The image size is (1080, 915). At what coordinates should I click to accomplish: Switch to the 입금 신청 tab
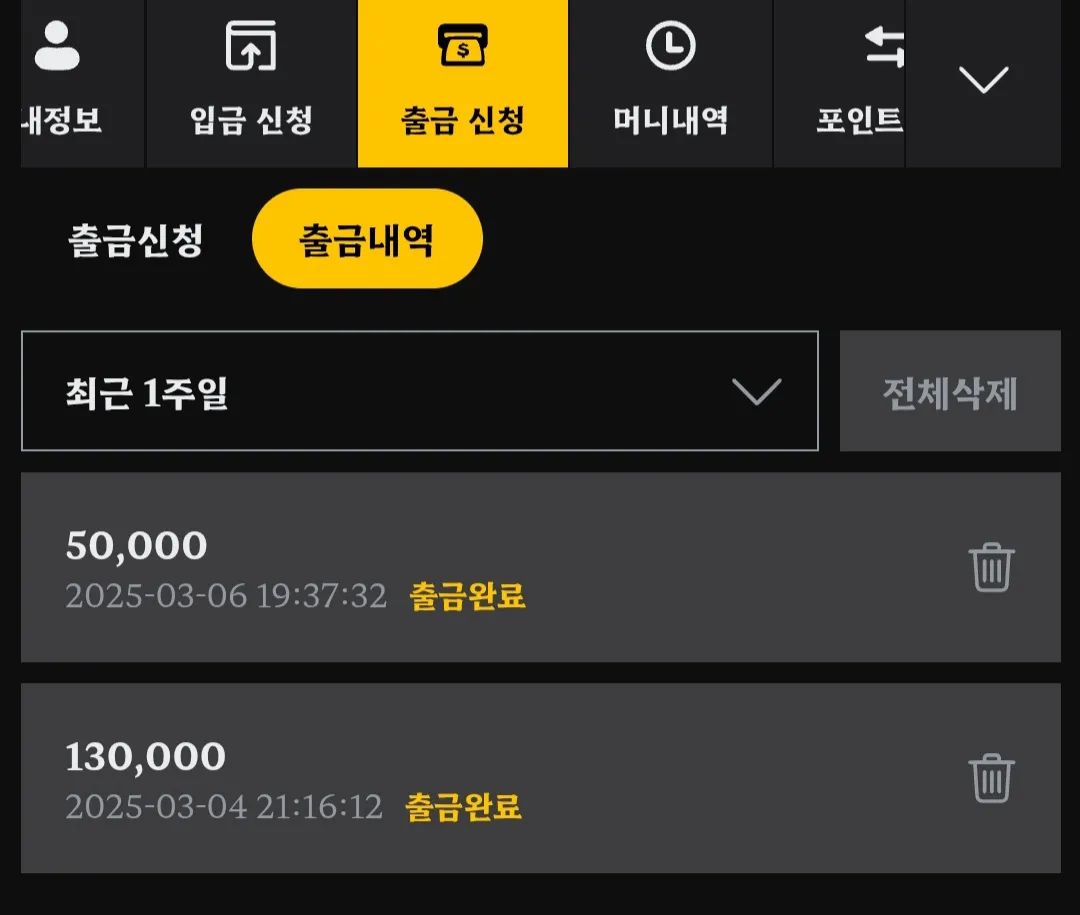(x=251, y=83)
